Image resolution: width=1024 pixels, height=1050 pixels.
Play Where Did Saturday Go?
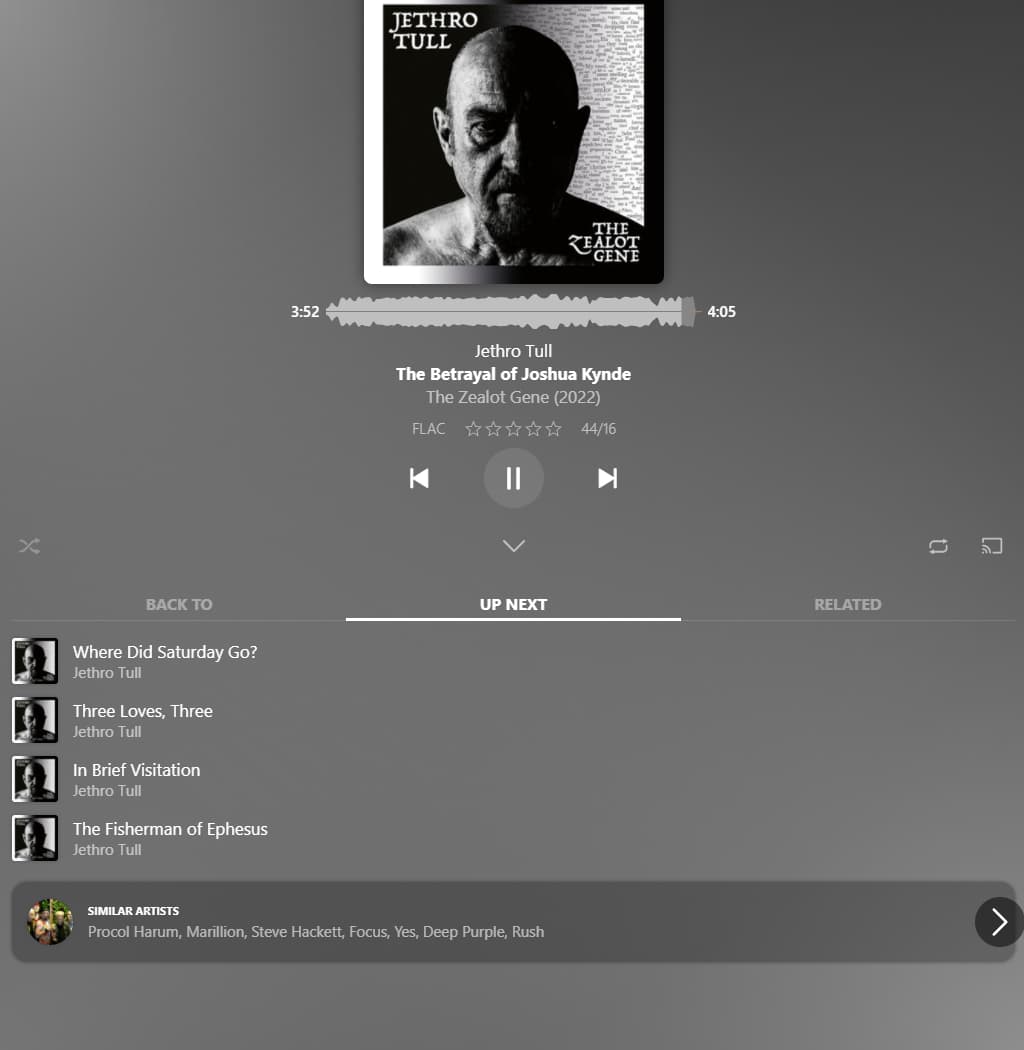[165, 652]
